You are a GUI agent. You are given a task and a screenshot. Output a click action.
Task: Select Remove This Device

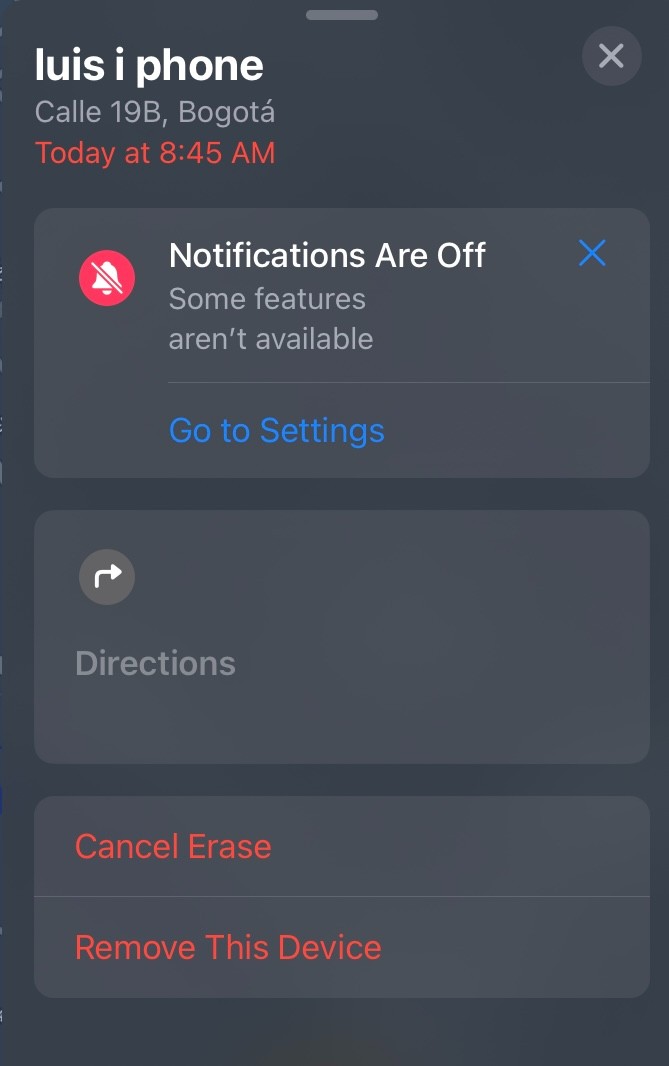228,947
